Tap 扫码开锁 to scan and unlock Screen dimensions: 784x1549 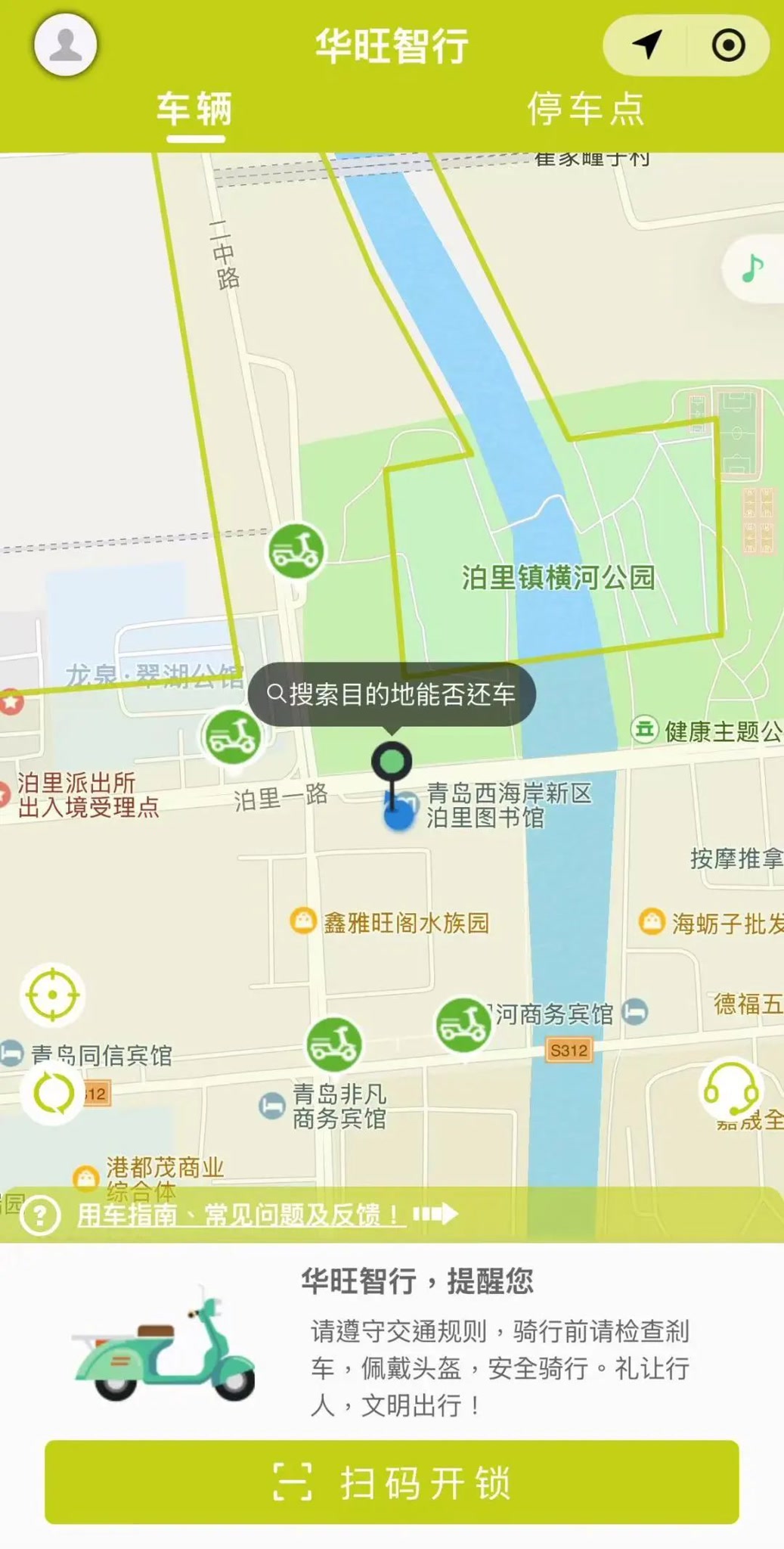click(x=392, y=1482)
